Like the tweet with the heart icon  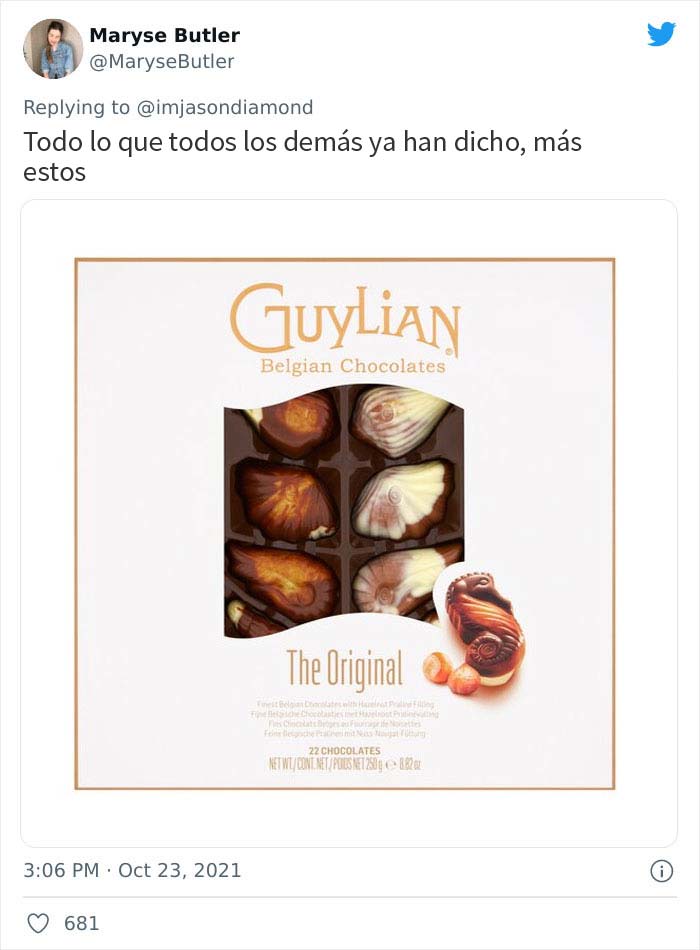pyautogui.click(x=38, y=923)
